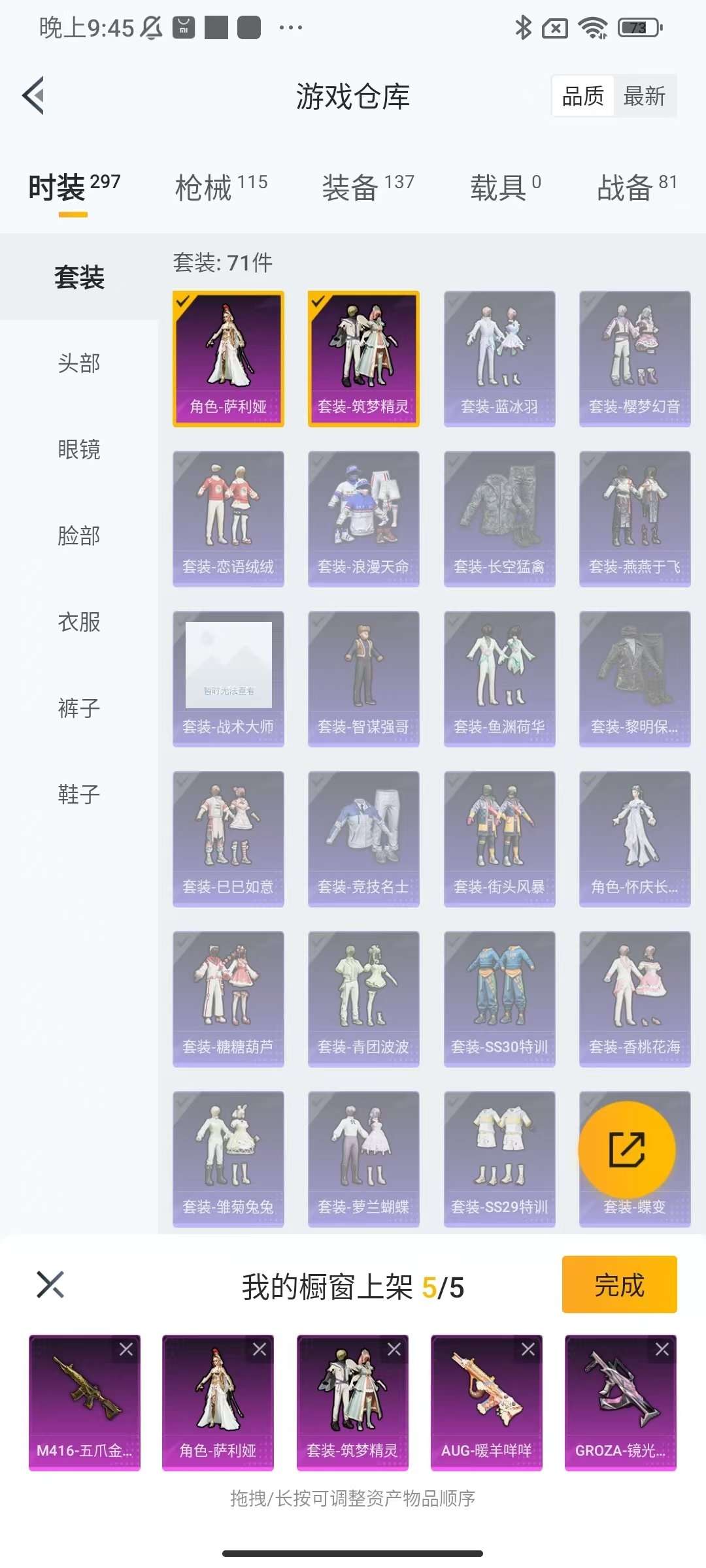Choose the 套装-蓝冰羽 outfit
Viewport: 706px width, 1568px height.
click(499, 359)
